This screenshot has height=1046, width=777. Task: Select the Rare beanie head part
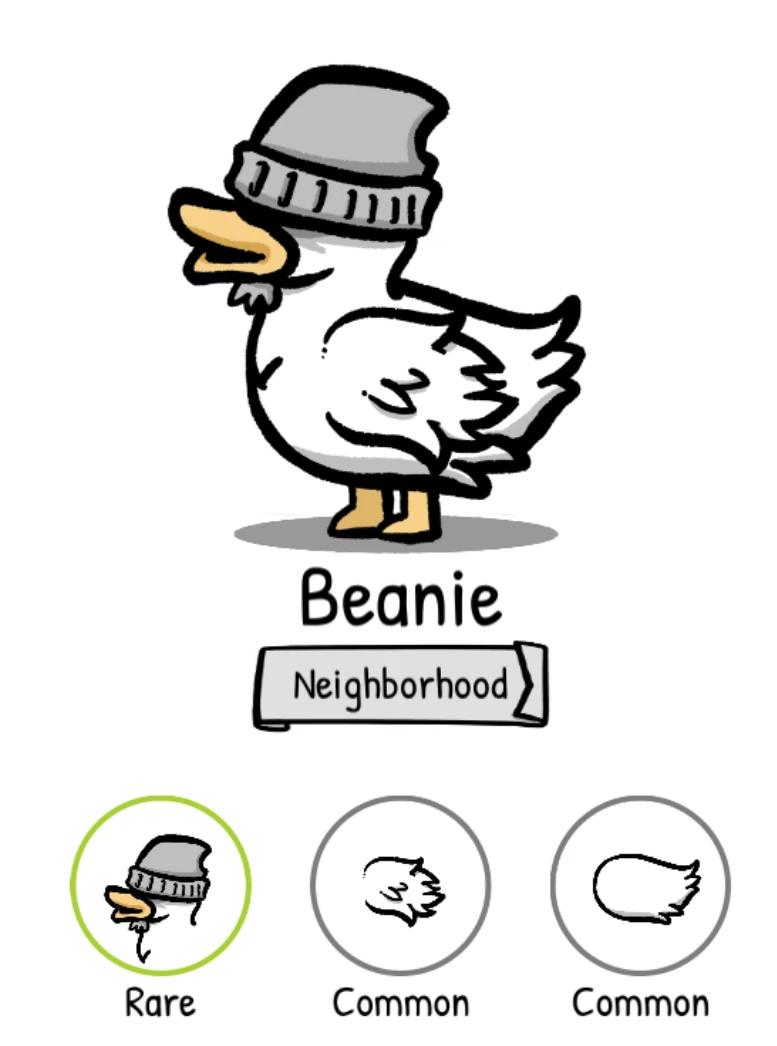[160, 886]
